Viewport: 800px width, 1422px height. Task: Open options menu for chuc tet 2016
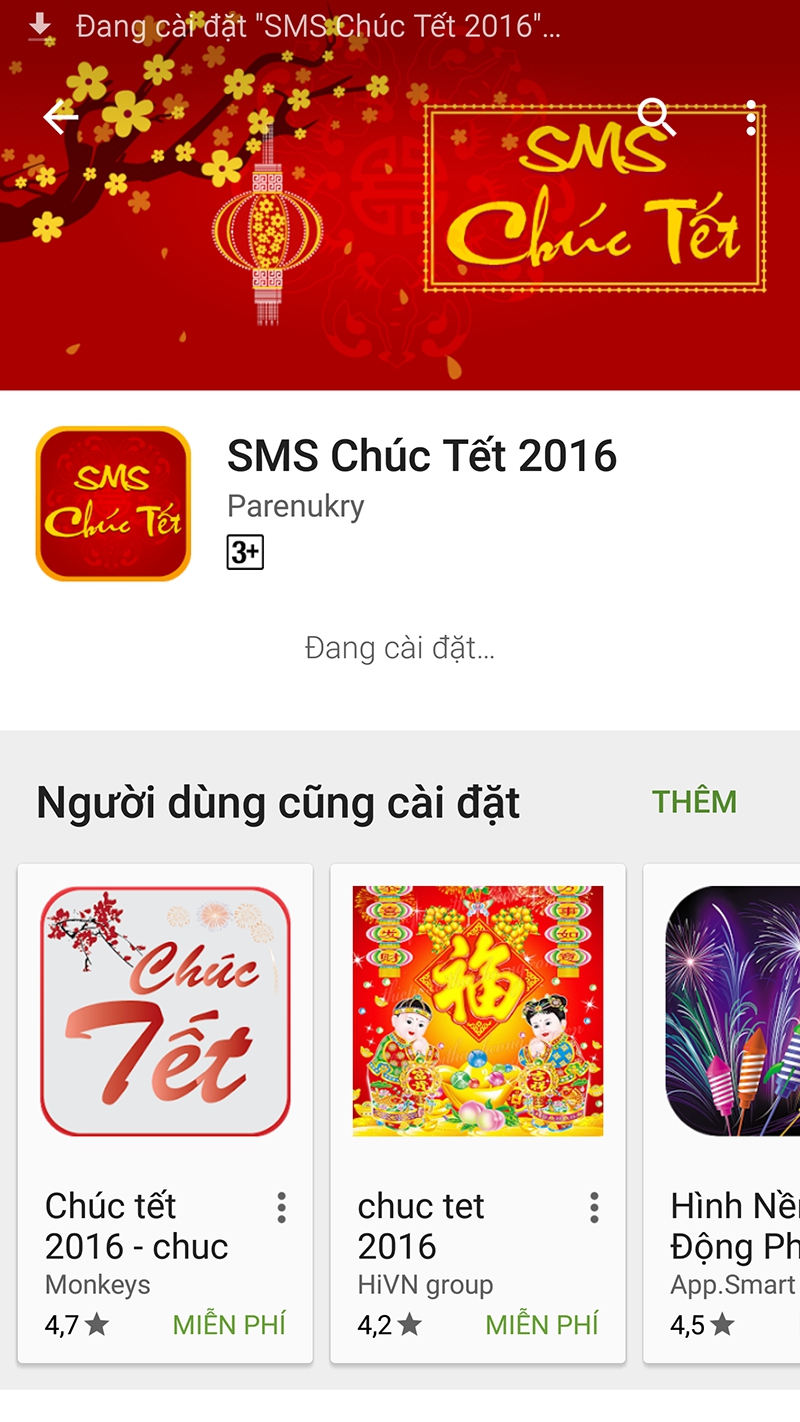[594, 1207]
